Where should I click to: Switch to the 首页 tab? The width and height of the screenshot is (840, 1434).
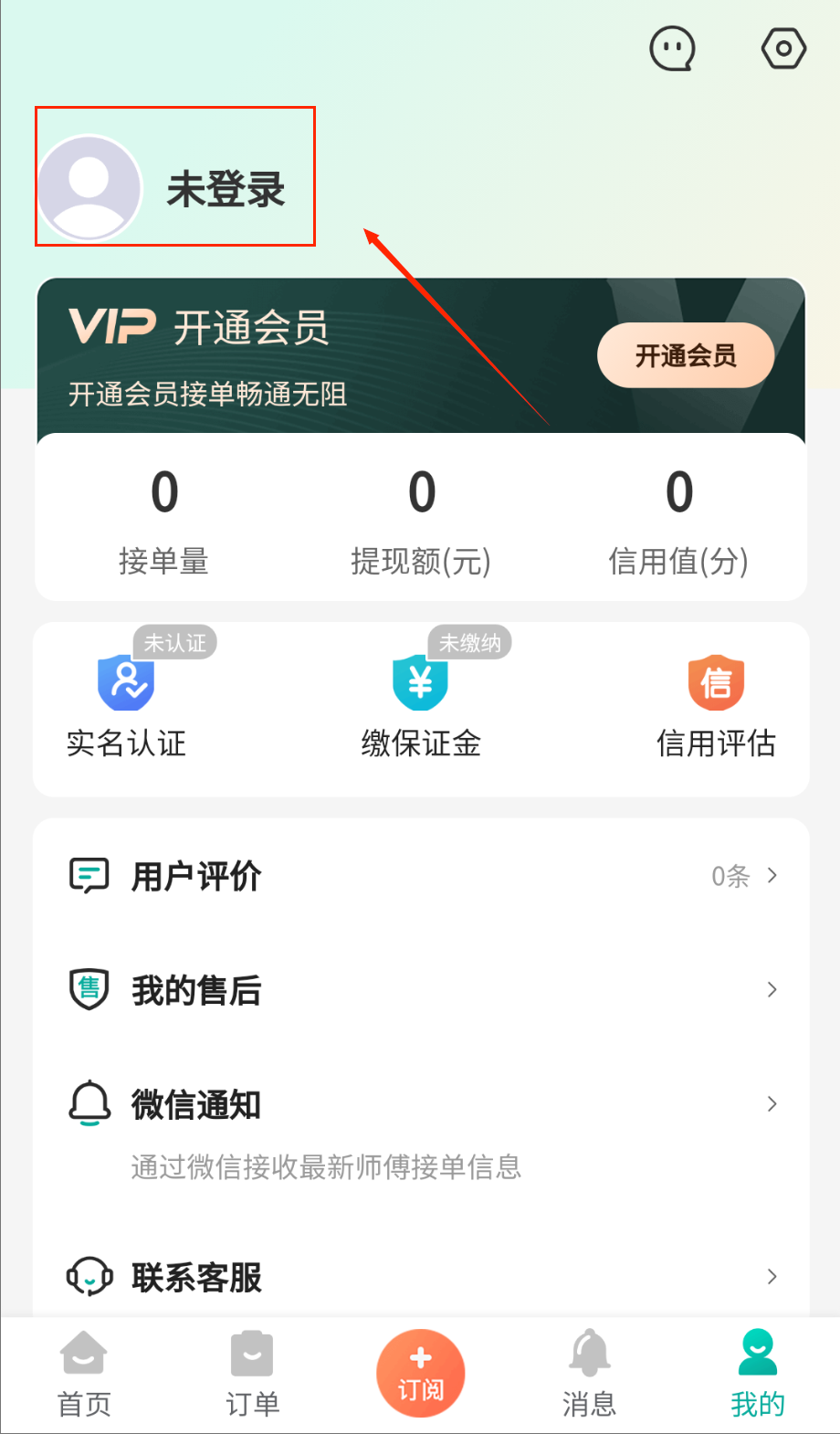84,1375
